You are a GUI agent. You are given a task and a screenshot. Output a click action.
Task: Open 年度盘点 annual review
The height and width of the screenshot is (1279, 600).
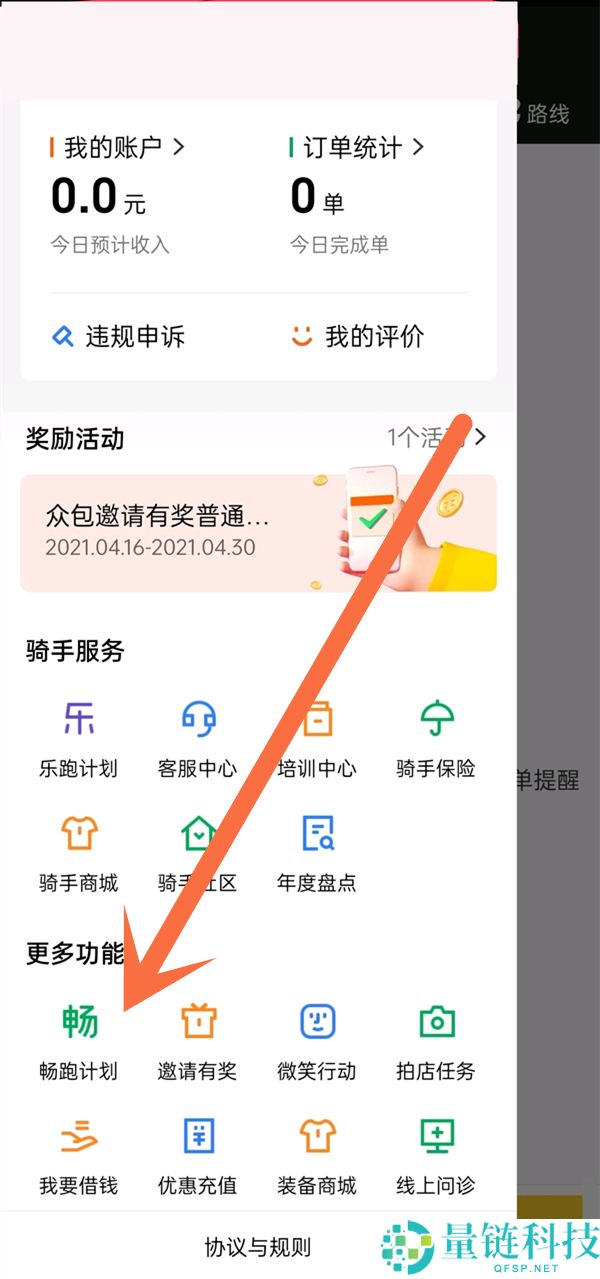[316, 853]
